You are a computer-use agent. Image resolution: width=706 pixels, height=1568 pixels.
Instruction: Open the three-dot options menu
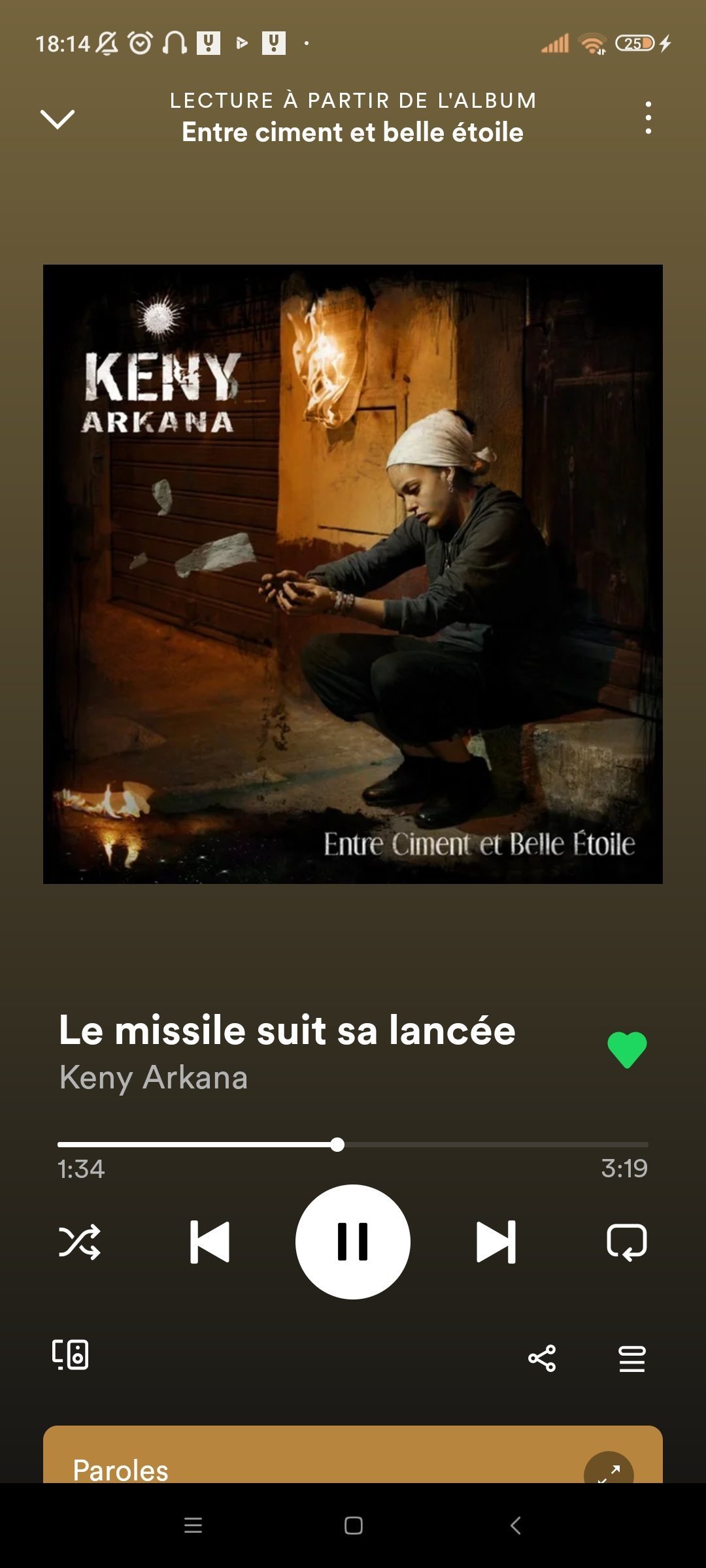click(648, 118)
